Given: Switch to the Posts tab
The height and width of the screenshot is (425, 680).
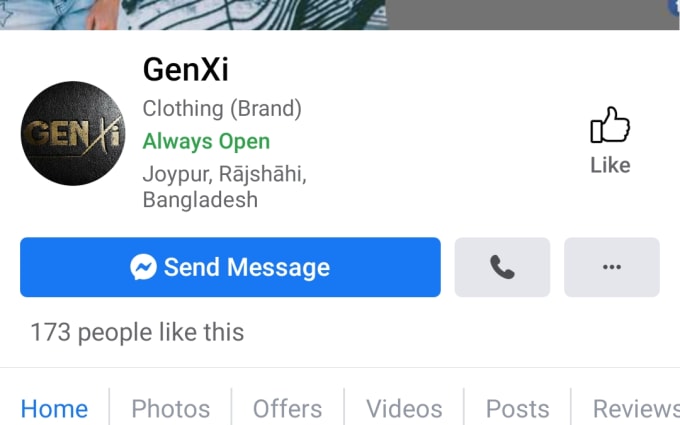Looking at the screenshot, I should [x=517, y=408].
